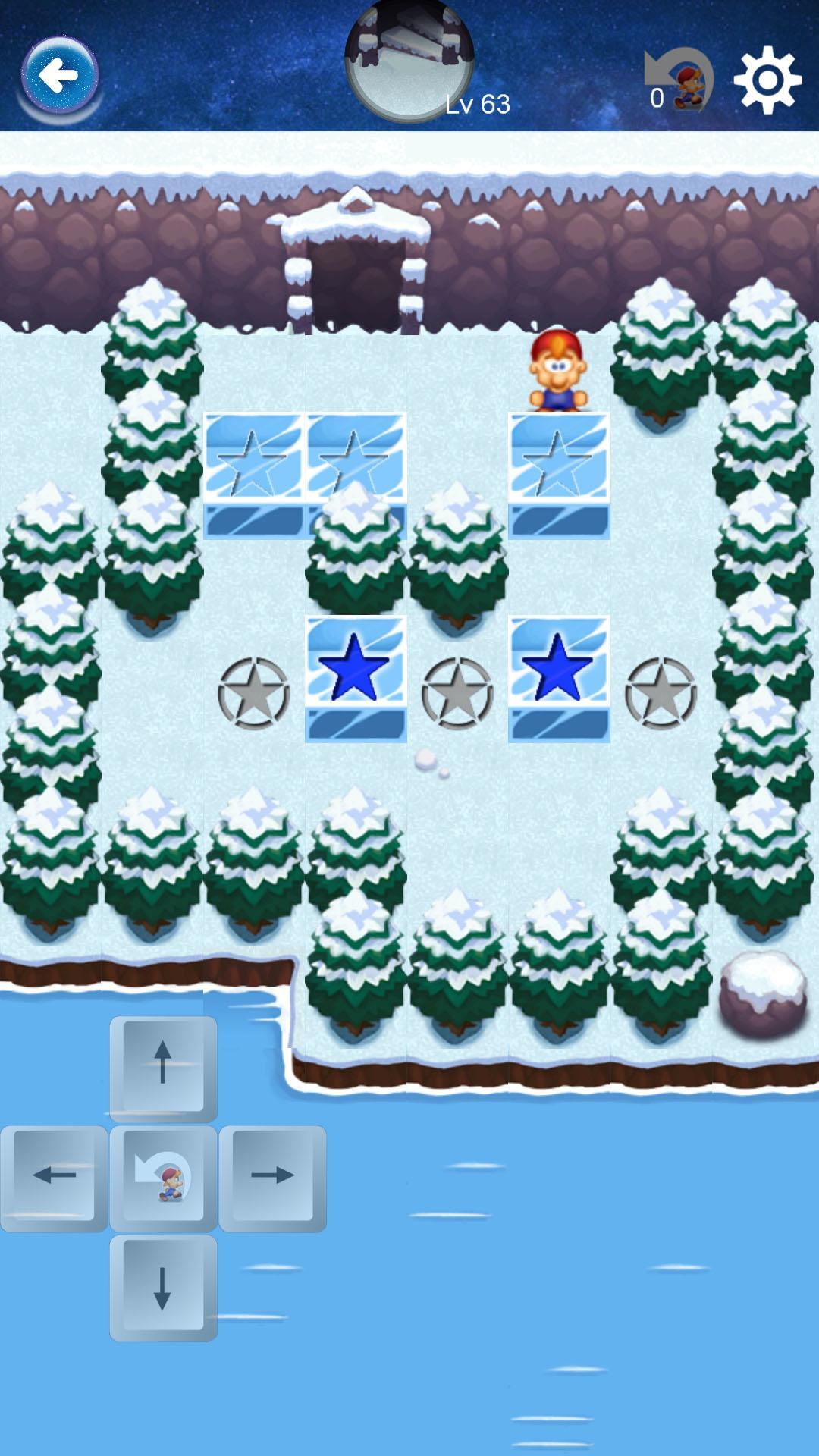Move the character up with the up arrow
This screenshot has width=819, height=1456.
(x=163, y=1068)
